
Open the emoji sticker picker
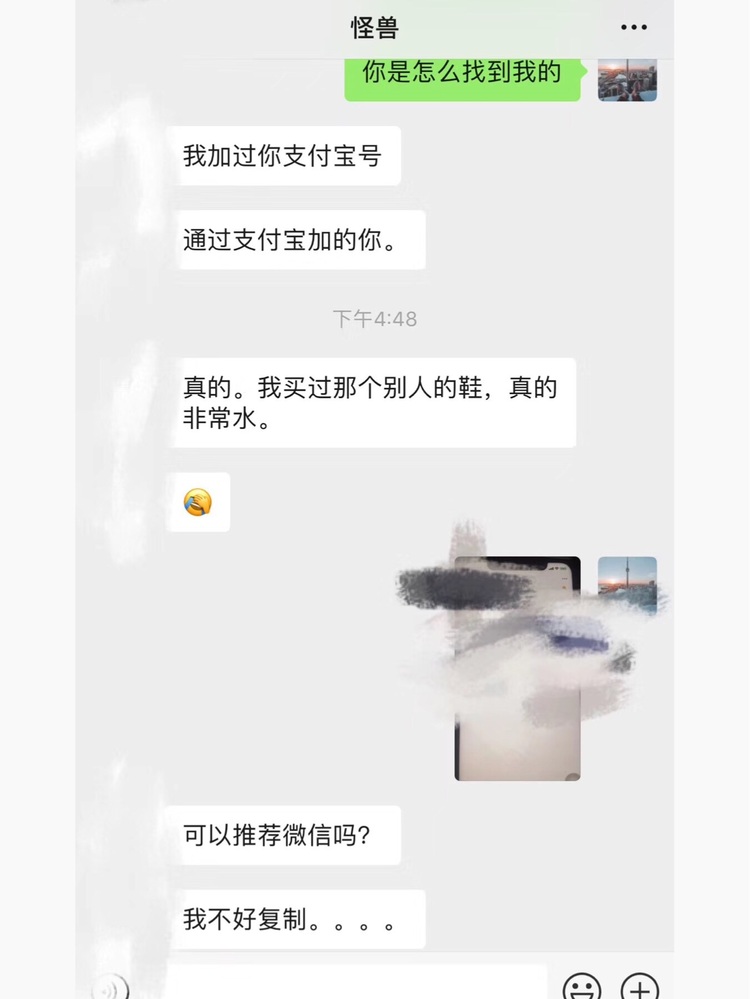(x=582, y=988)
